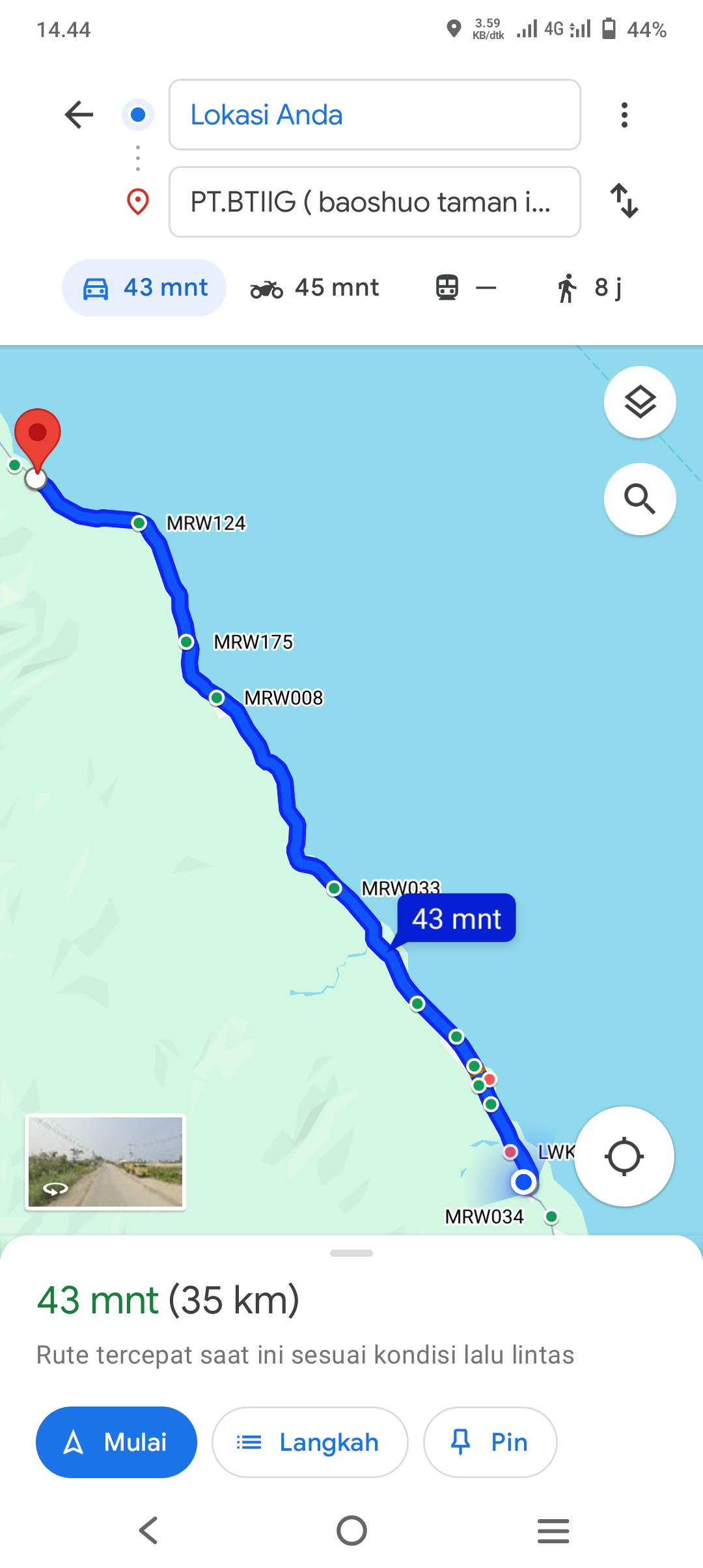This screenshot has width=703, height=1568.
Task: Switch to public transit mode
Action: point(466,288)
